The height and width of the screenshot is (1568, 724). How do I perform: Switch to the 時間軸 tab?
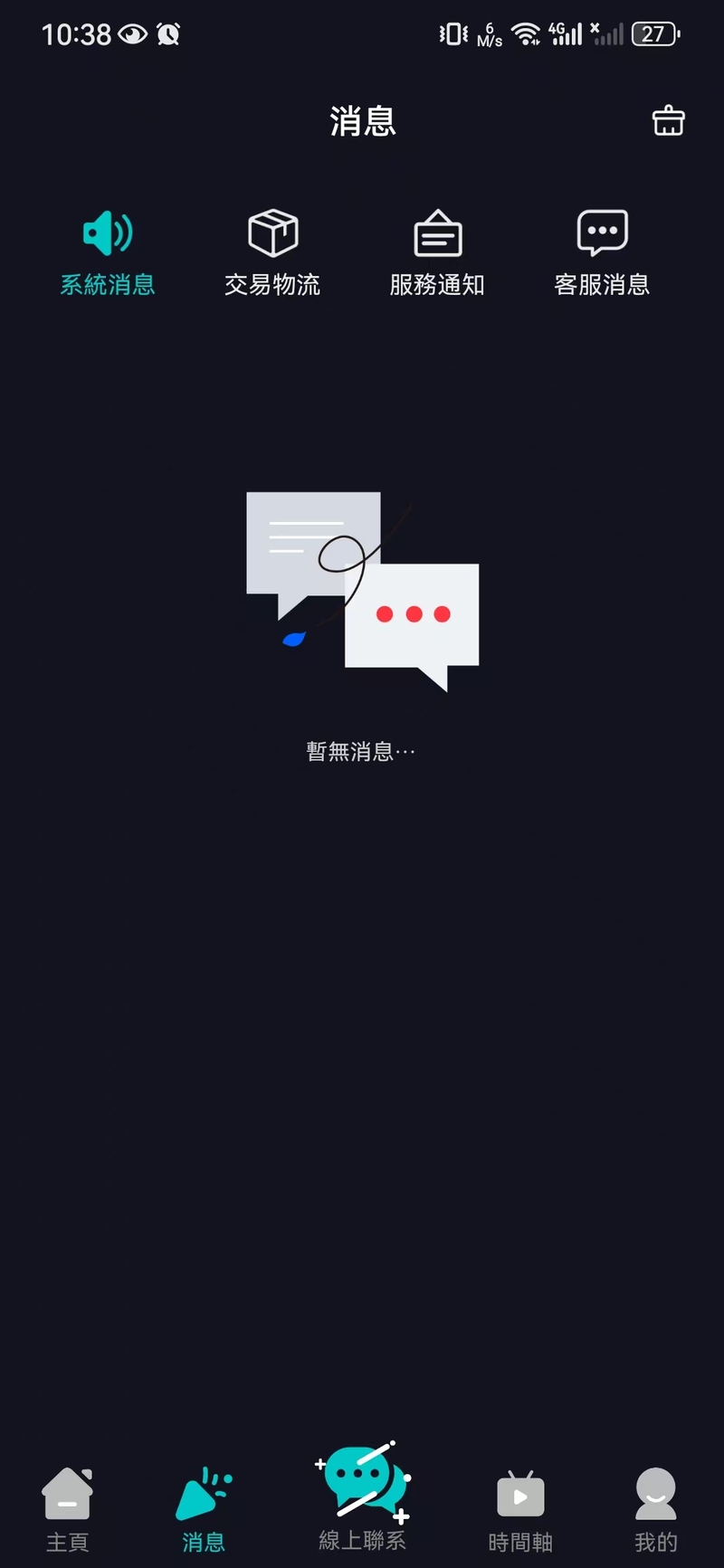[520, 1509]
